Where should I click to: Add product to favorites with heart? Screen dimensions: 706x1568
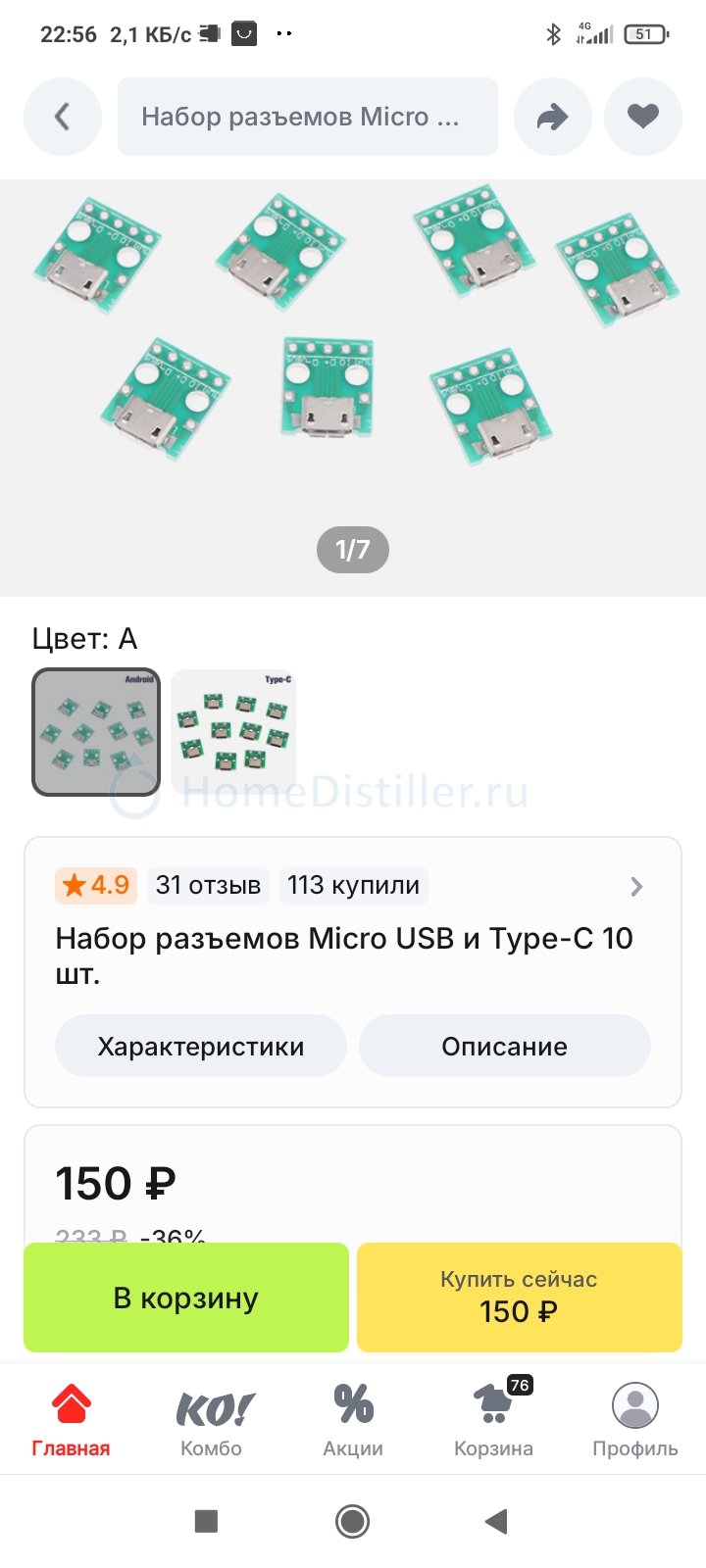tap(643, 117)
